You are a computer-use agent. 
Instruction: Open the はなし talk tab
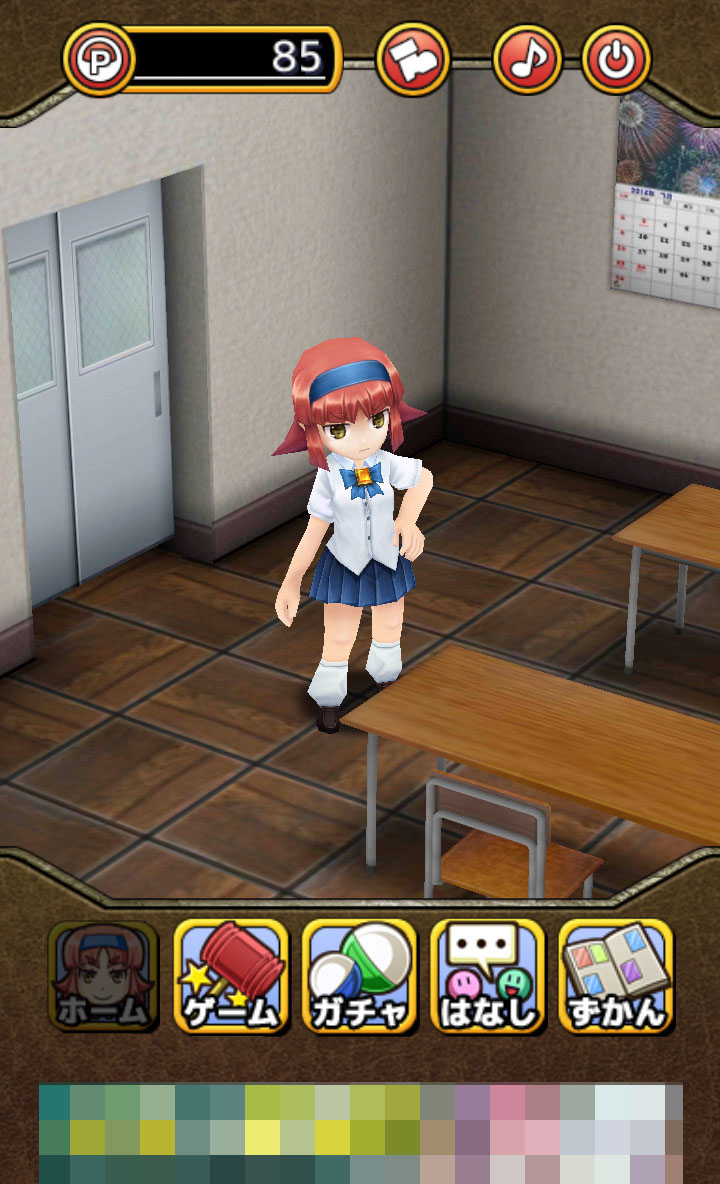click(x=487, y=977)
